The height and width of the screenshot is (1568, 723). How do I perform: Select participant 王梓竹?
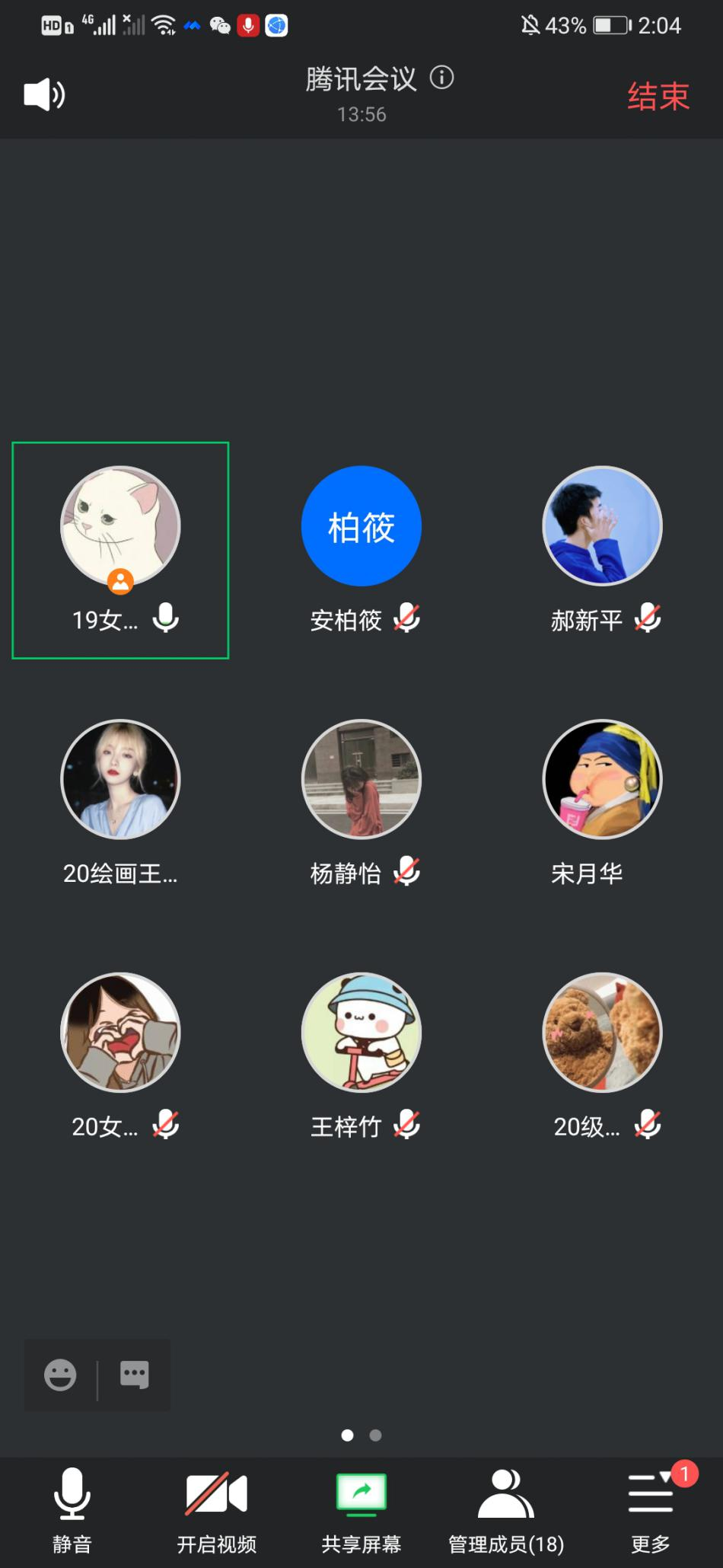[x=361, y=1033]
